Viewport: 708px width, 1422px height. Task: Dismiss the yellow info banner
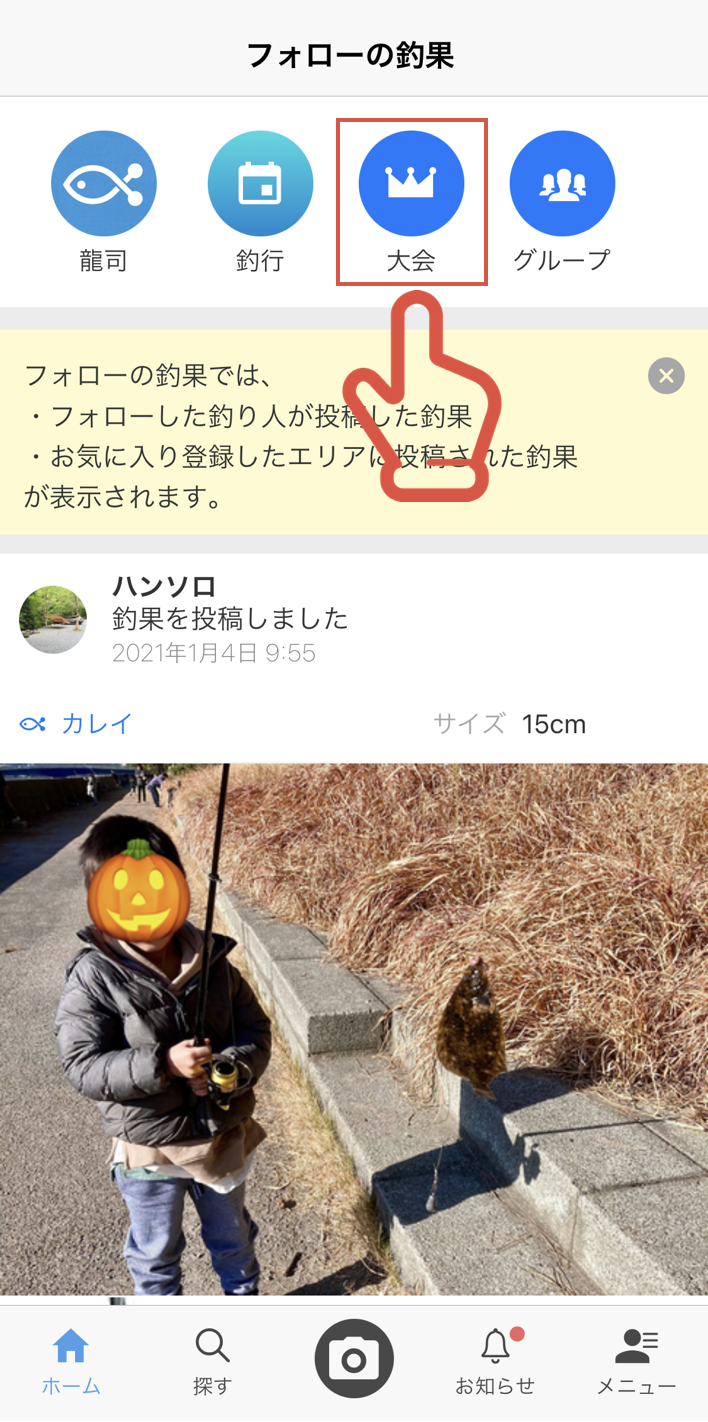coord(666,376)
